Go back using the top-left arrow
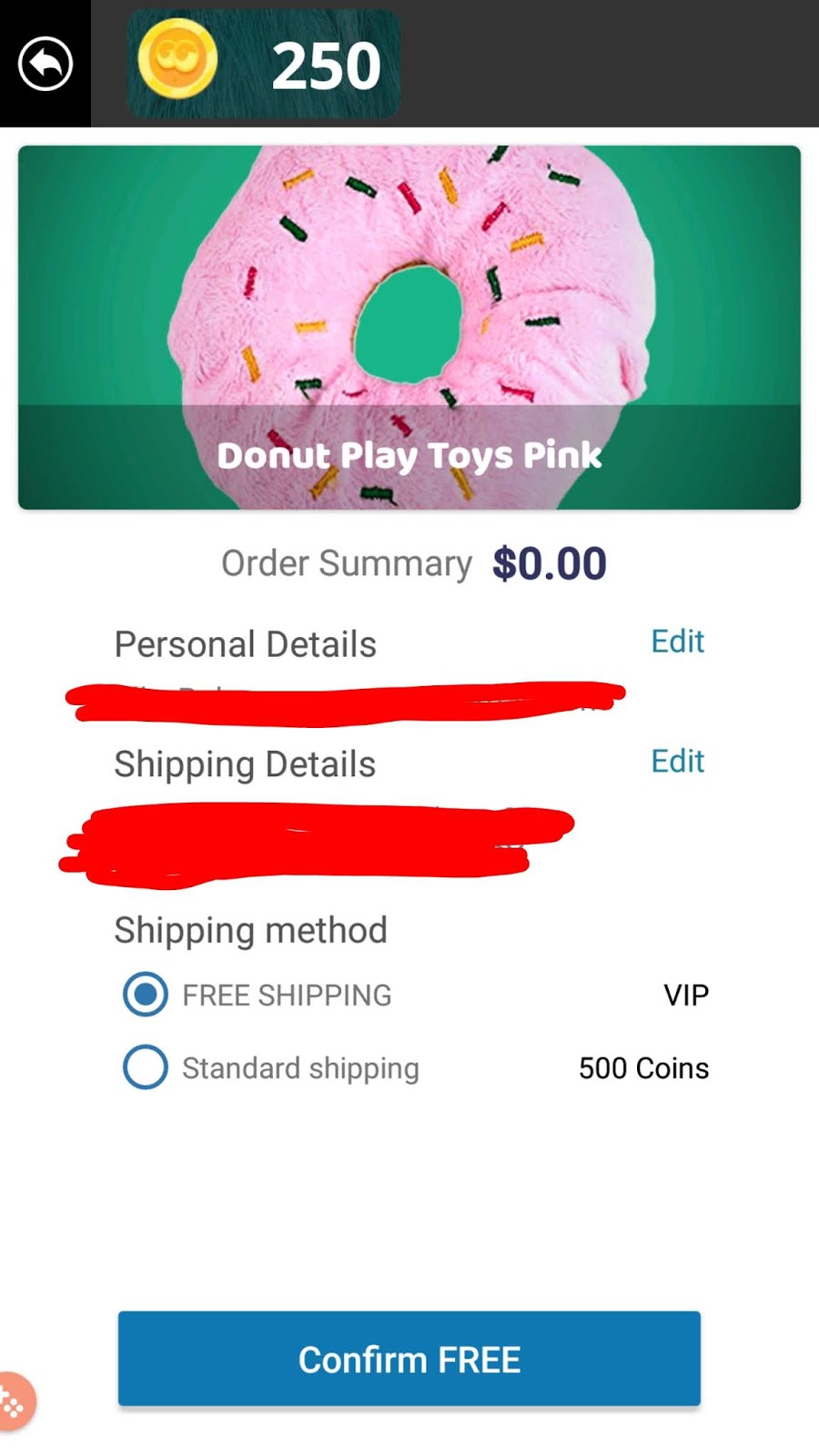Screen dimensions: 819x1456 [45, 64]
